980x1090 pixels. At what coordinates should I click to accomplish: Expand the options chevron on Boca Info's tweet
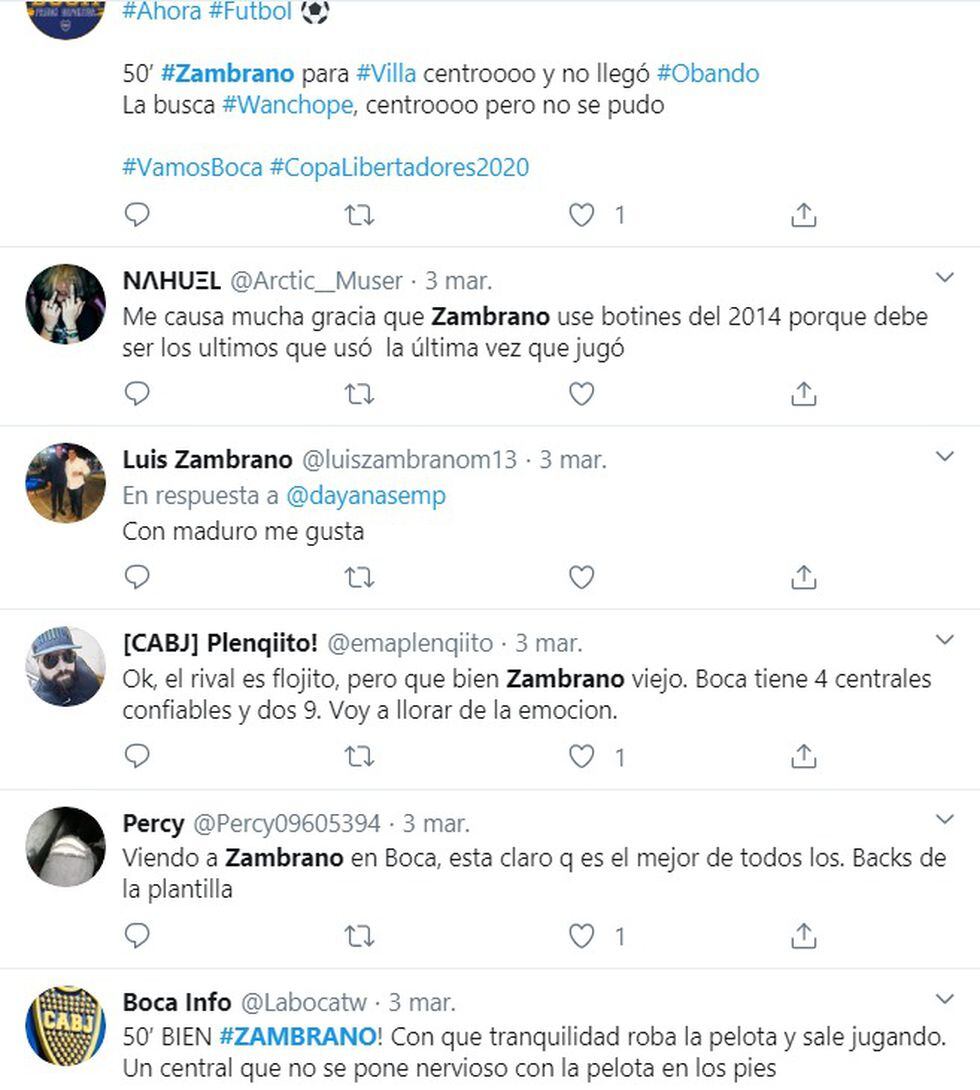944,999
